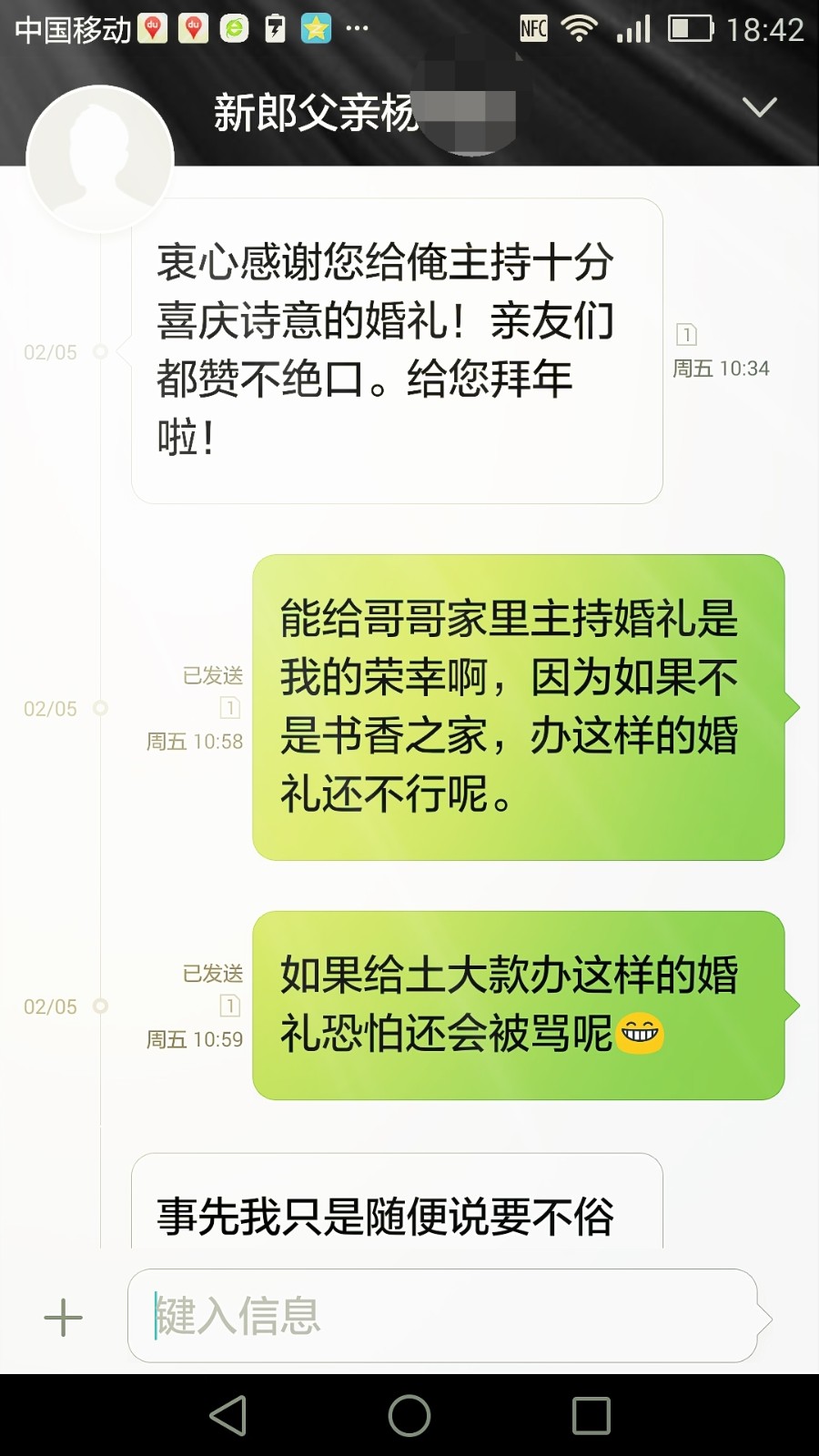Go to the home screen
This screenshot has width=819, height=1456.
coord(409,1415)
